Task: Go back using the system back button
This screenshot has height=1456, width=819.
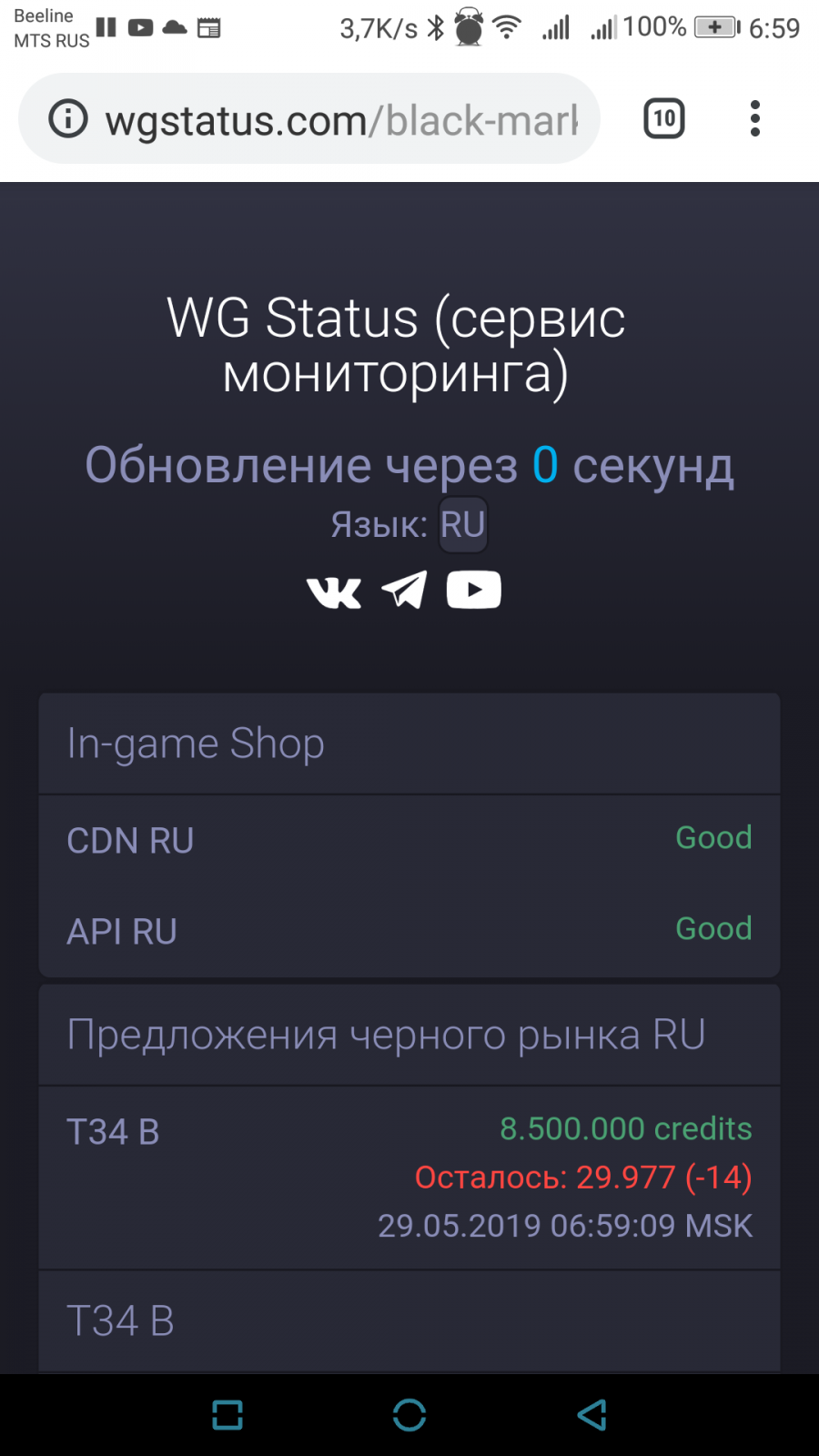Action: coord(592,1415)
